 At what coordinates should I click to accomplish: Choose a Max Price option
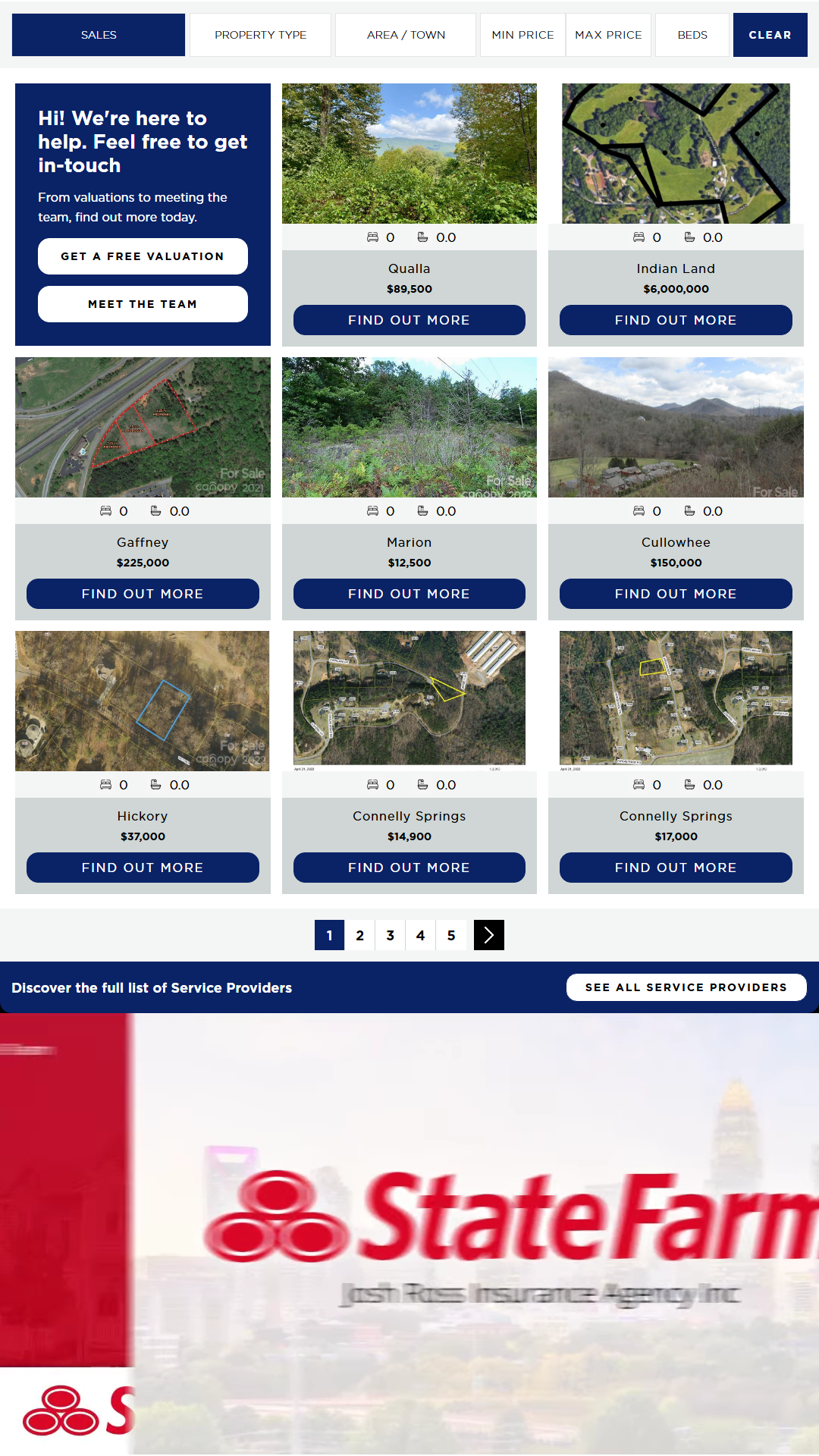point(608,35)
